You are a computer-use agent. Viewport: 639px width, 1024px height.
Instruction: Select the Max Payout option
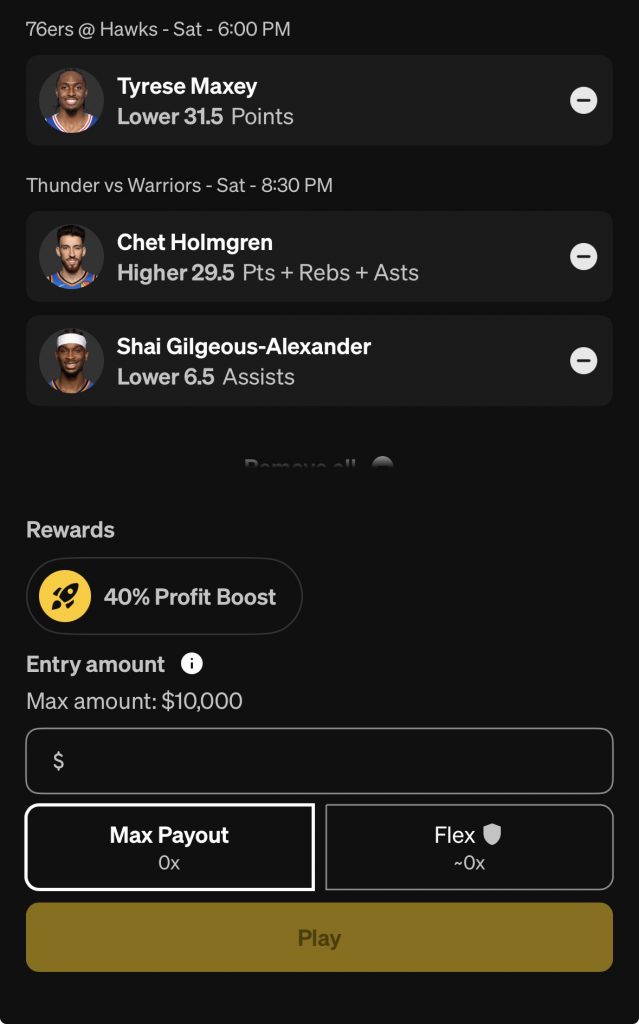click(x=170, y=847)
